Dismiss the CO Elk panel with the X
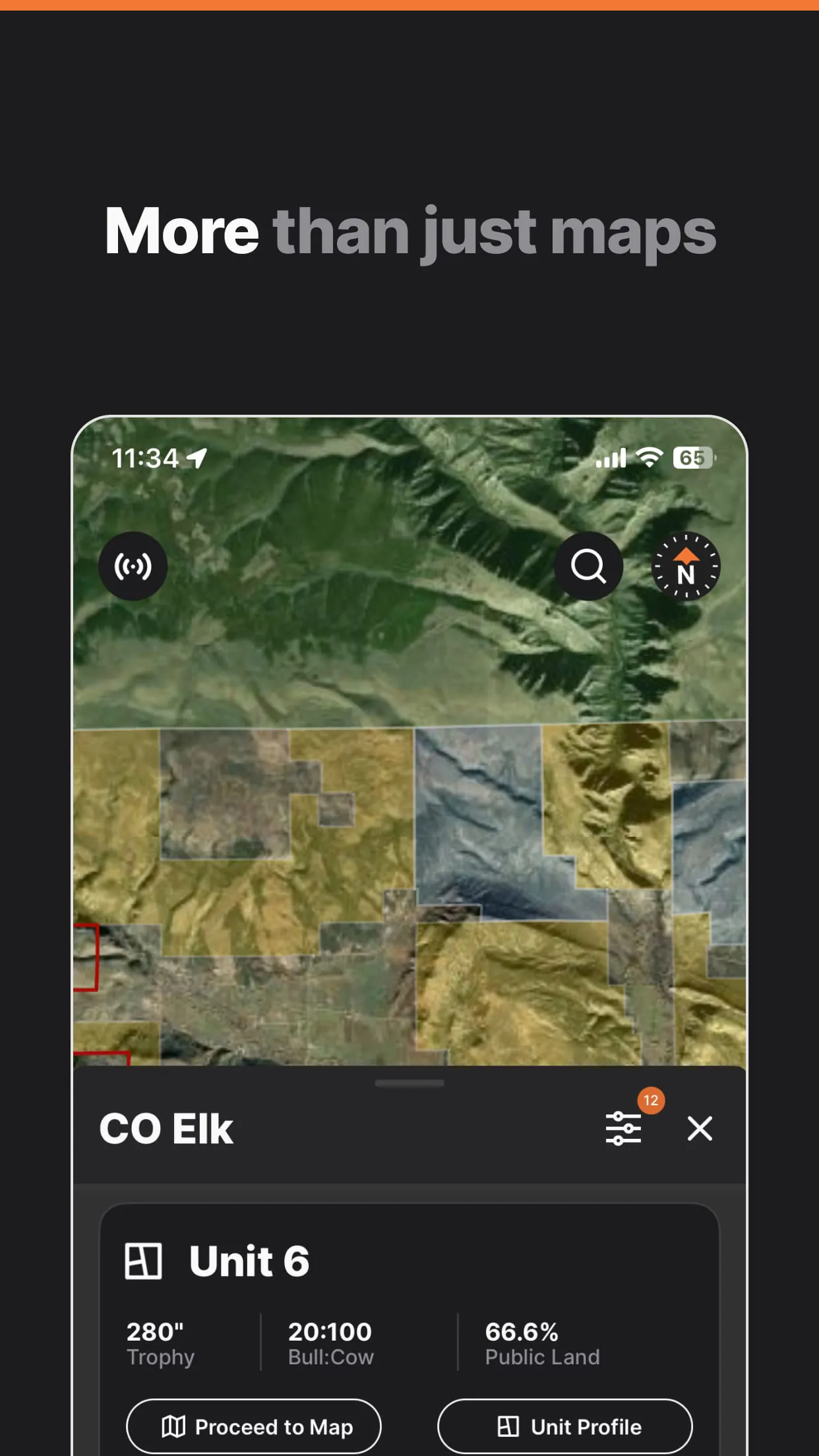Image resolution: width=819 pixels, height=1456 pixels. (700, 1128)
